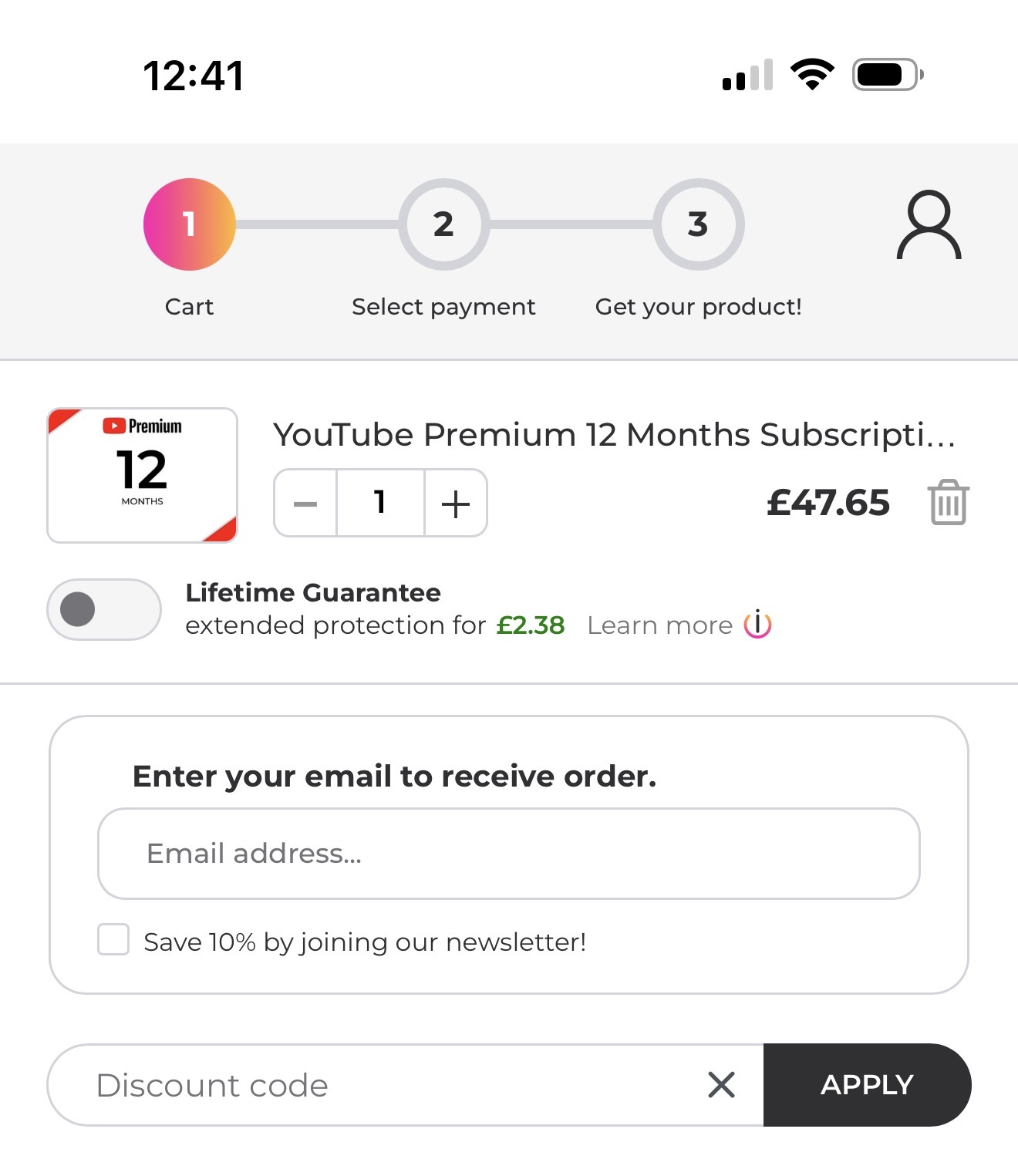The image size is (1018, 1176).
Task: Open the YouTube Premium 12 Months product image
Action: pos(143,475)
